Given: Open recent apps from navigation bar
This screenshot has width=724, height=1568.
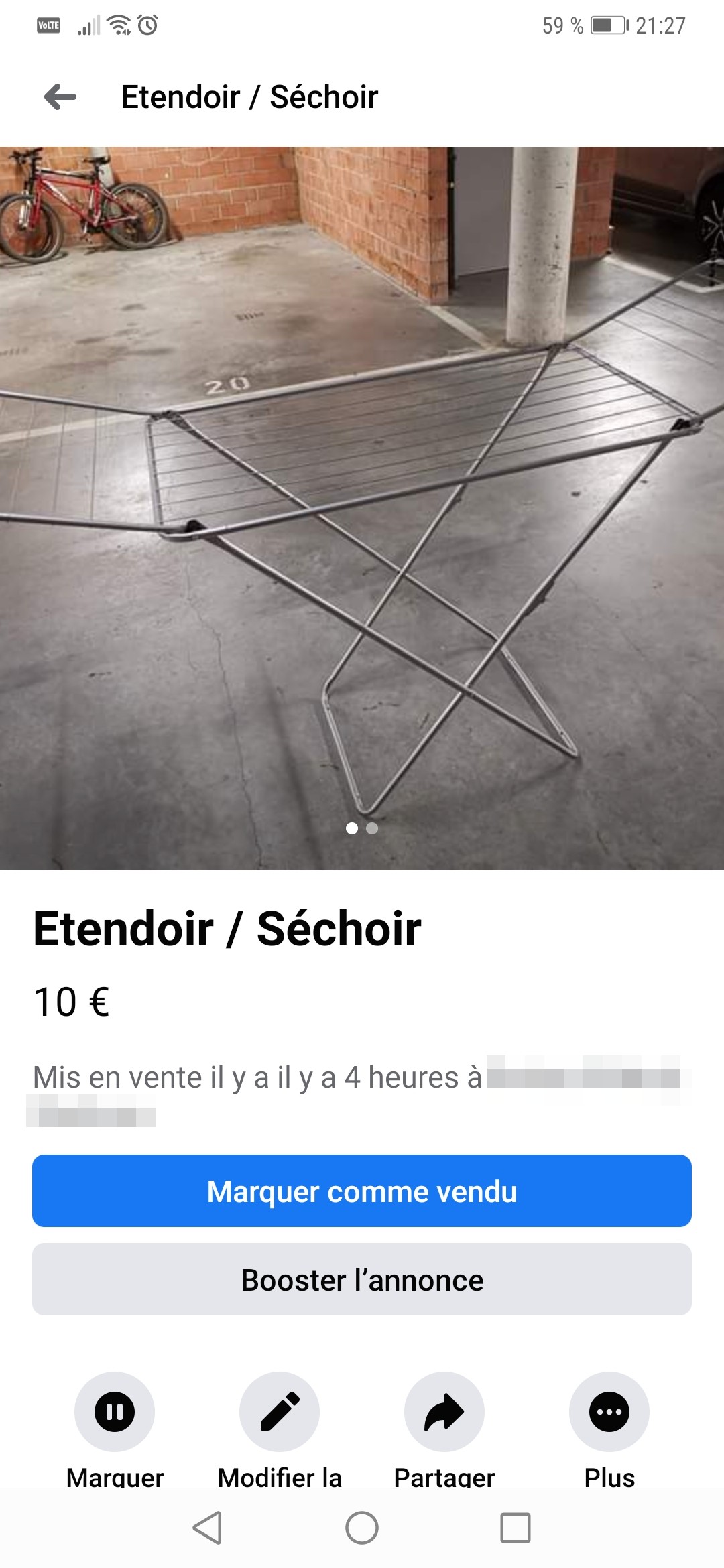Looking at the screenshot, I should pos(515,1528).
